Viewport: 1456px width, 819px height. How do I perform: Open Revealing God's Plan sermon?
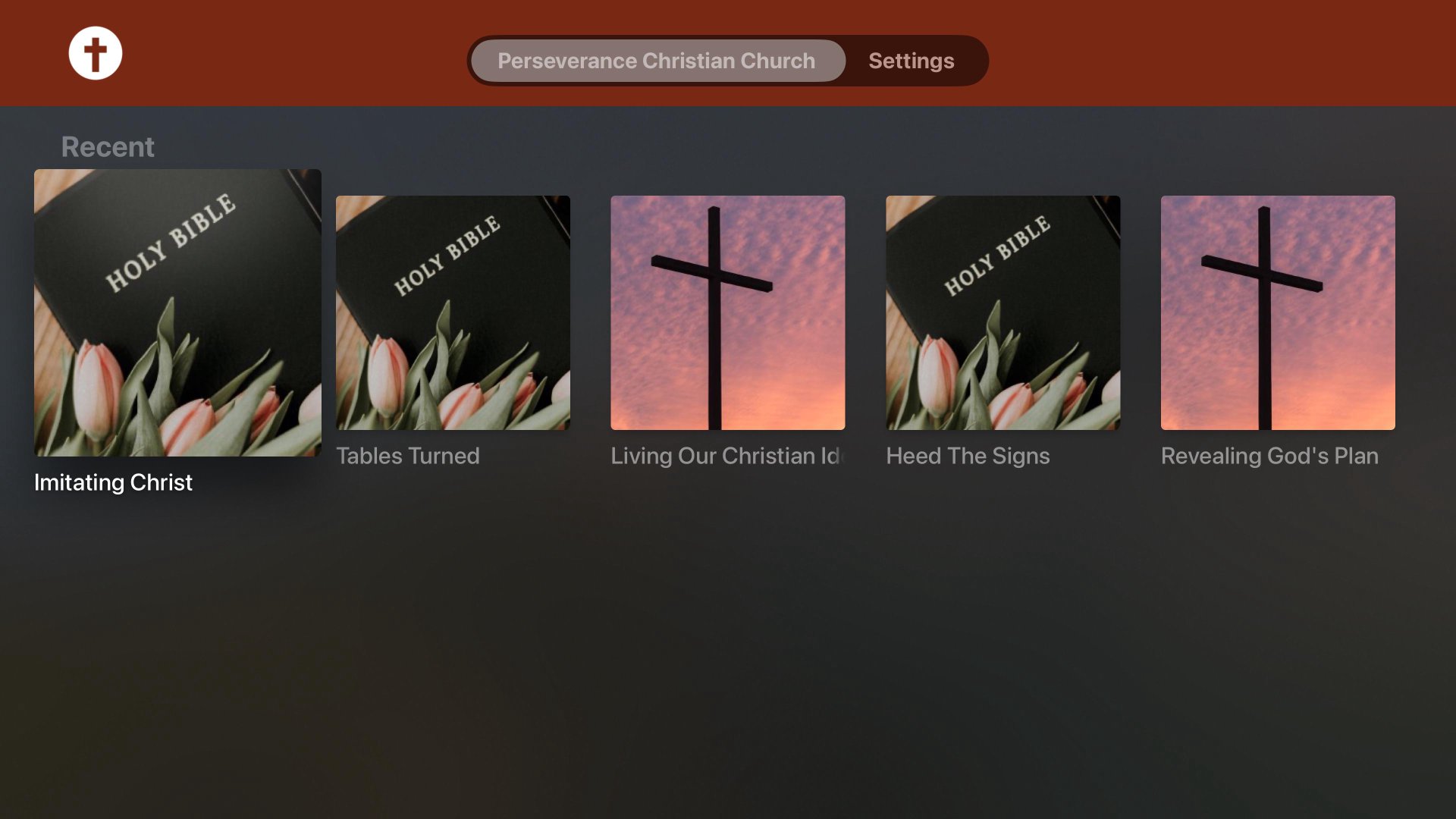point(1277,312)
